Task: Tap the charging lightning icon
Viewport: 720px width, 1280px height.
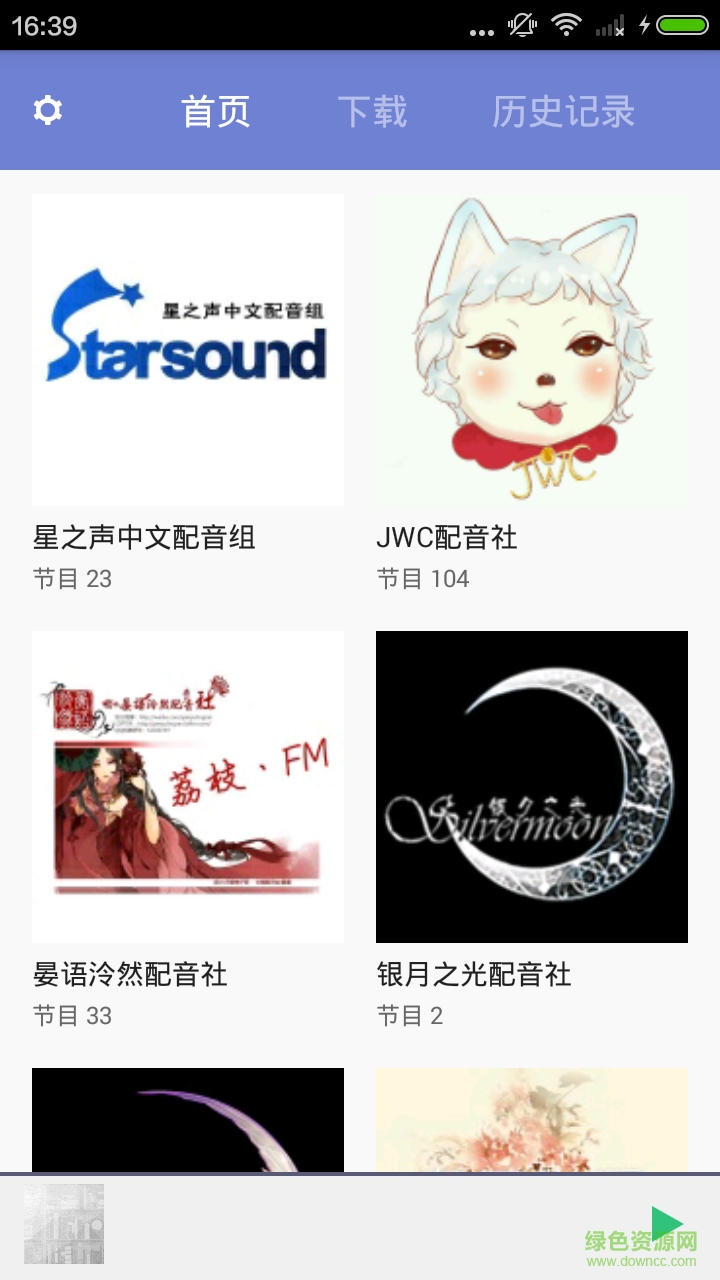Action: coord(644,26)
